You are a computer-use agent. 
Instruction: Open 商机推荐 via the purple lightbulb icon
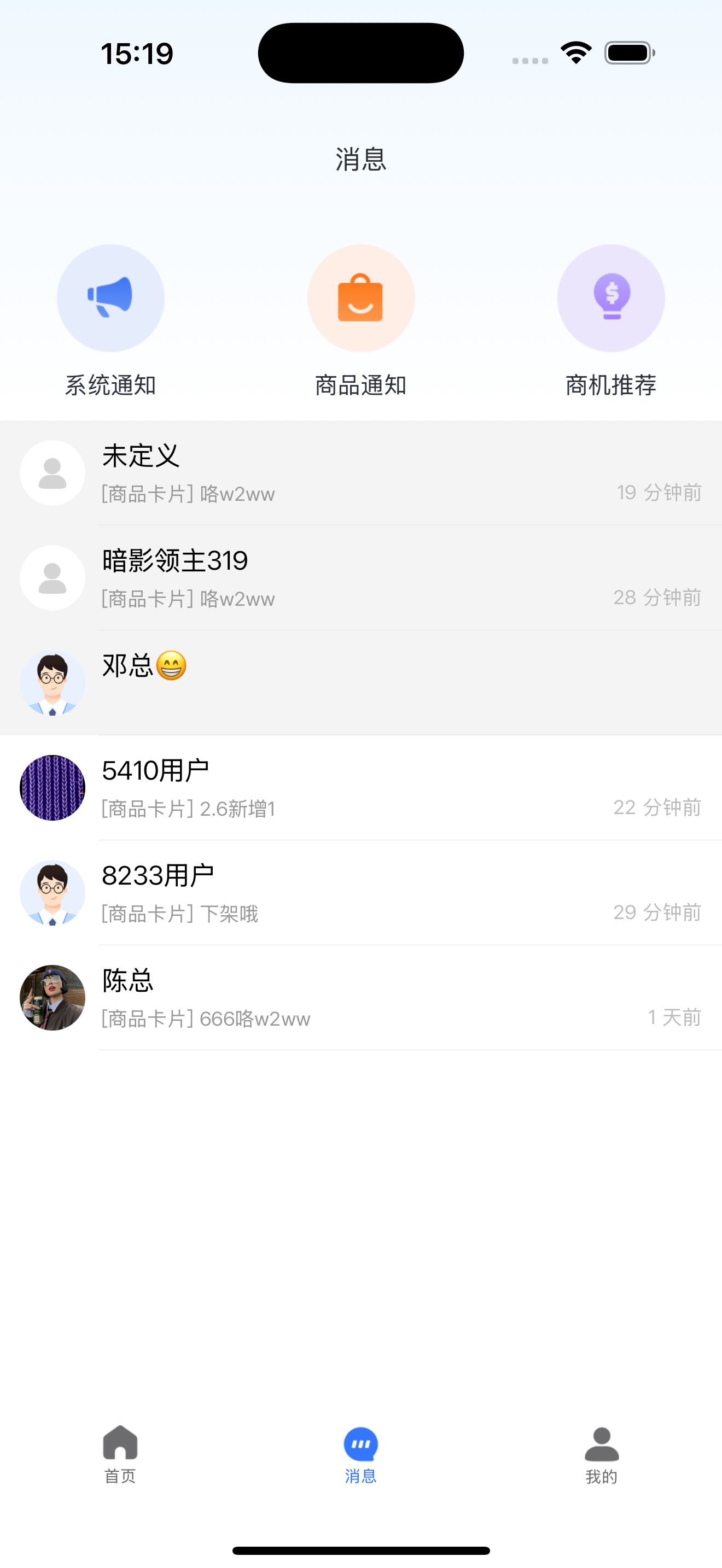click(x=611, y=297)
